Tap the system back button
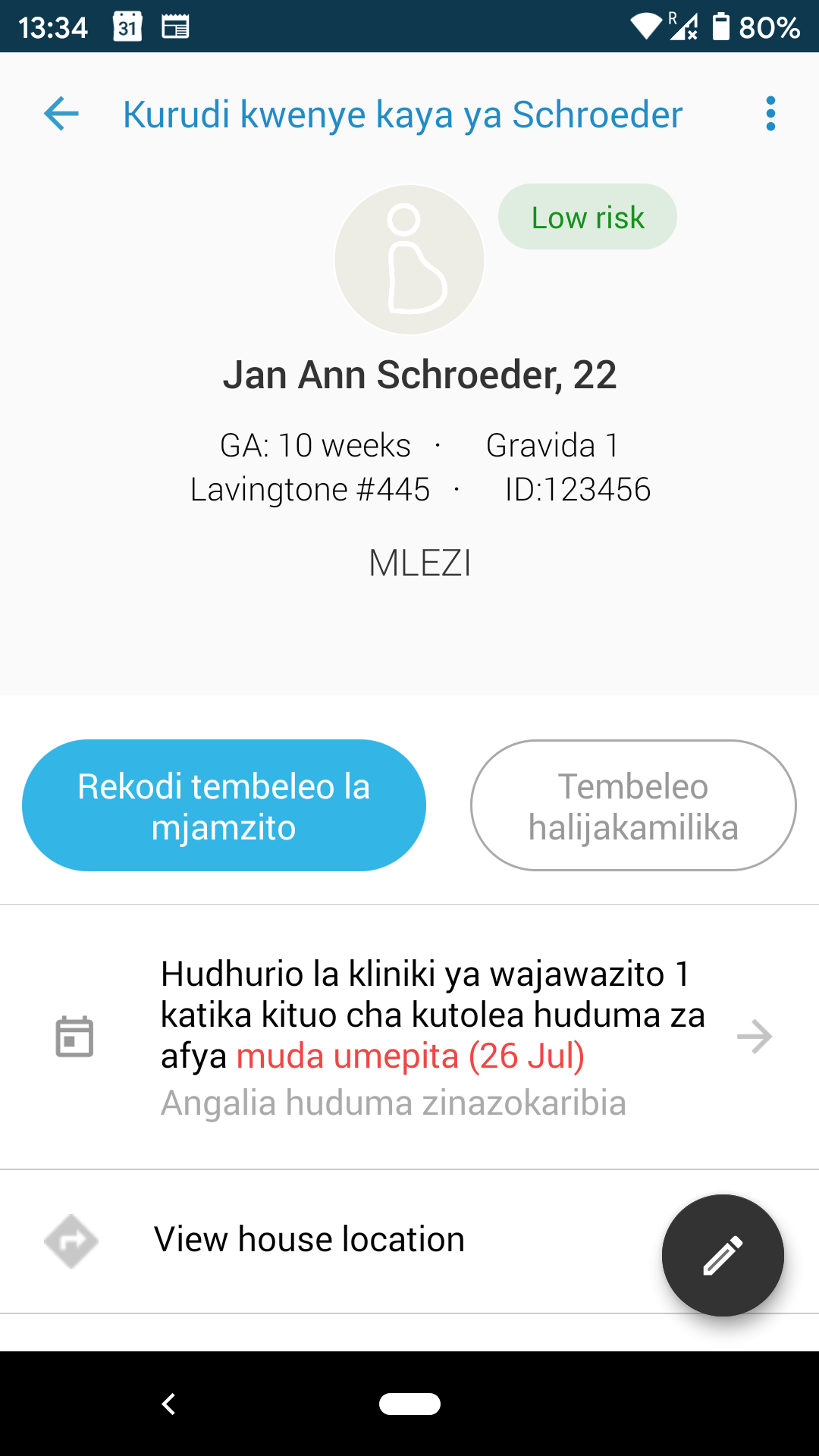The height and width of the screenshot is (1456, 819). point(168,1404)
